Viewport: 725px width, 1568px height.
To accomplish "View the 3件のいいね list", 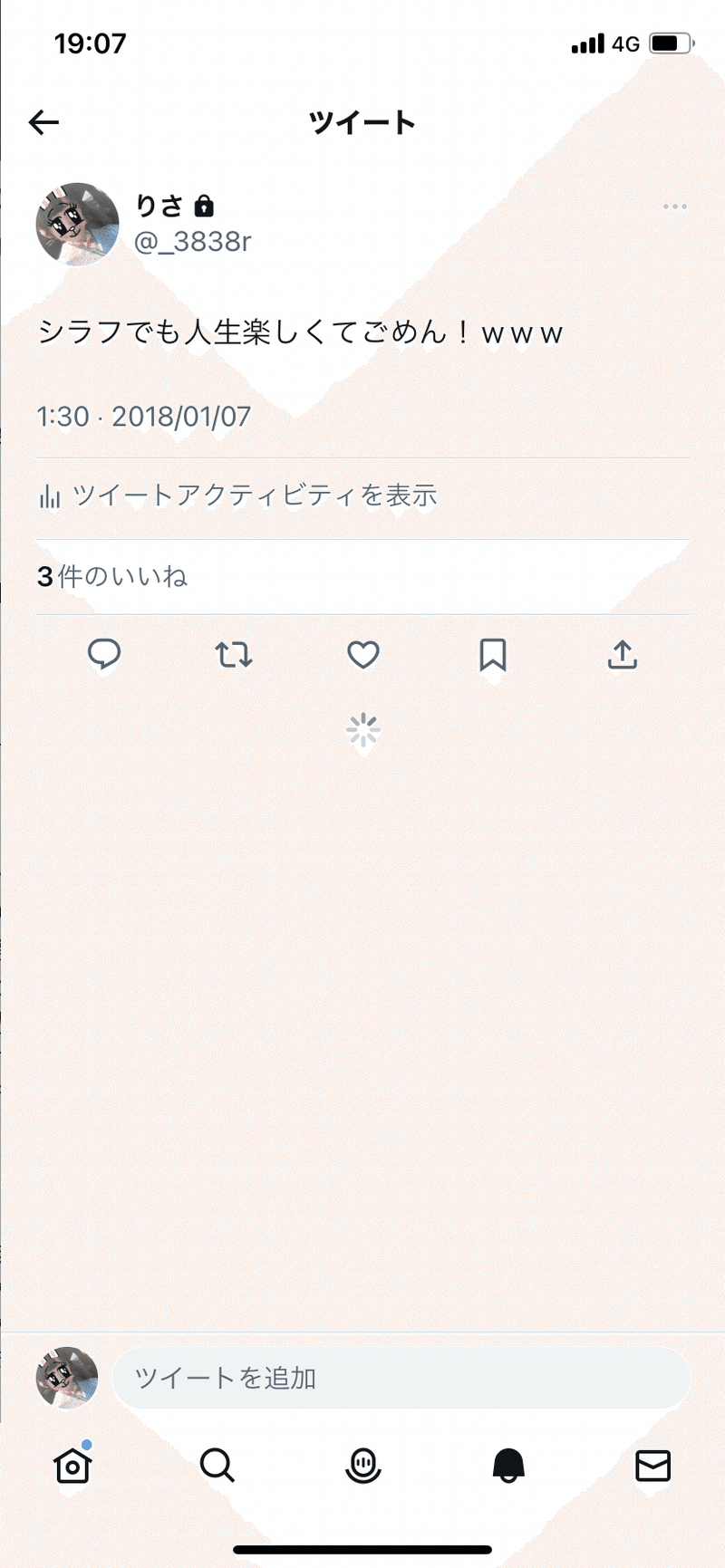I will point(112,577).
